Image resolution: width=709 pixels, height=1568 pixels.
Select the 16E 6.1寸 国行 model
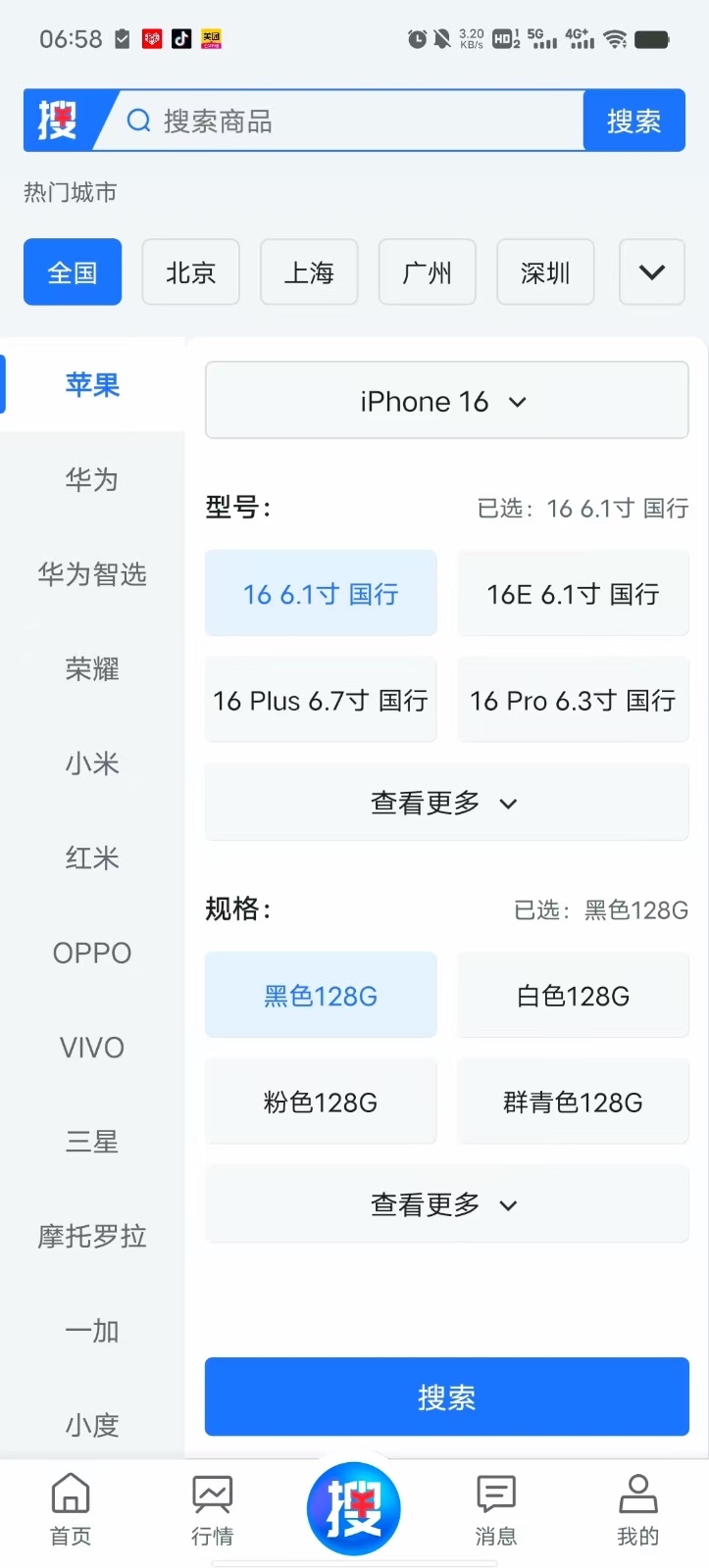coord(573,594)
